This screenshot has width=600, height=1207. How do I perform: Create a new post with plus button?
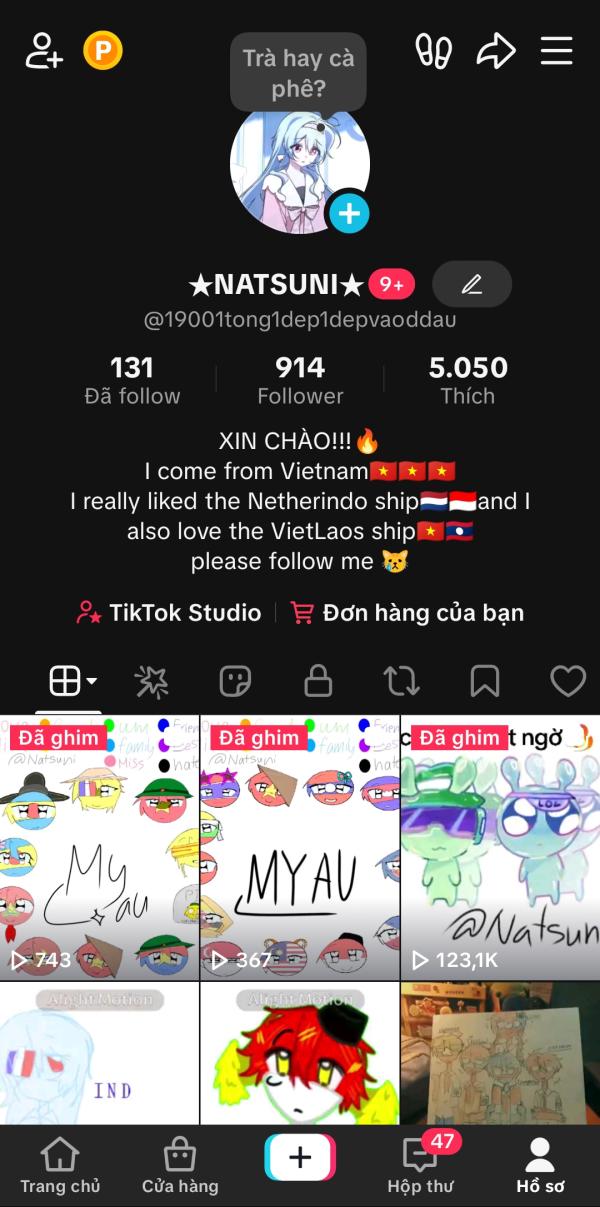coord(300,1158)
